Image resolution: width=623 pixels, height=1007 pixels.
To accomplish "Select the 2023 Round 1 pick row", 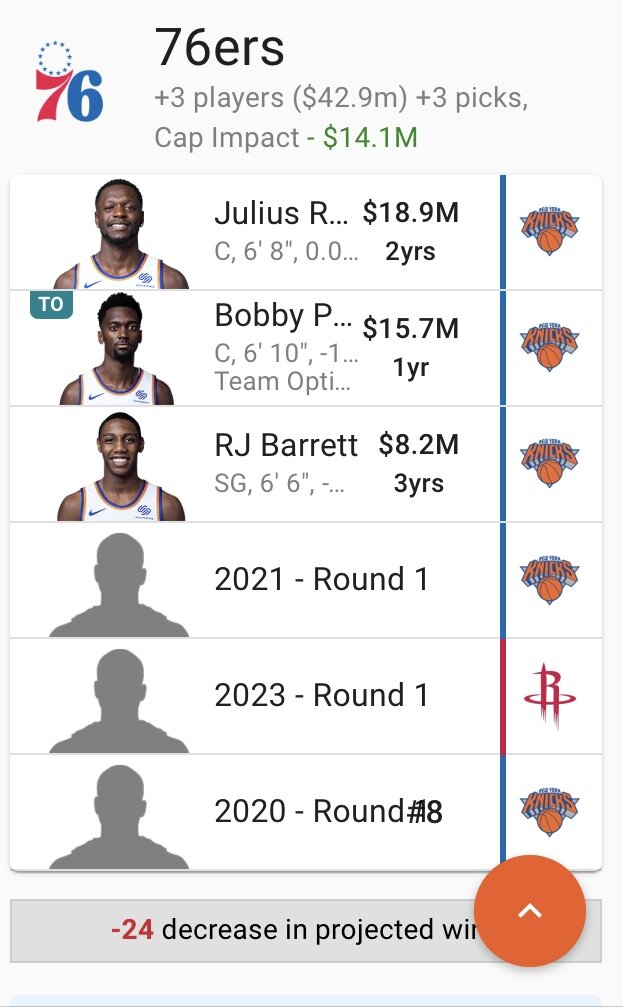I will pyautogui.click(x=300, y=696).
